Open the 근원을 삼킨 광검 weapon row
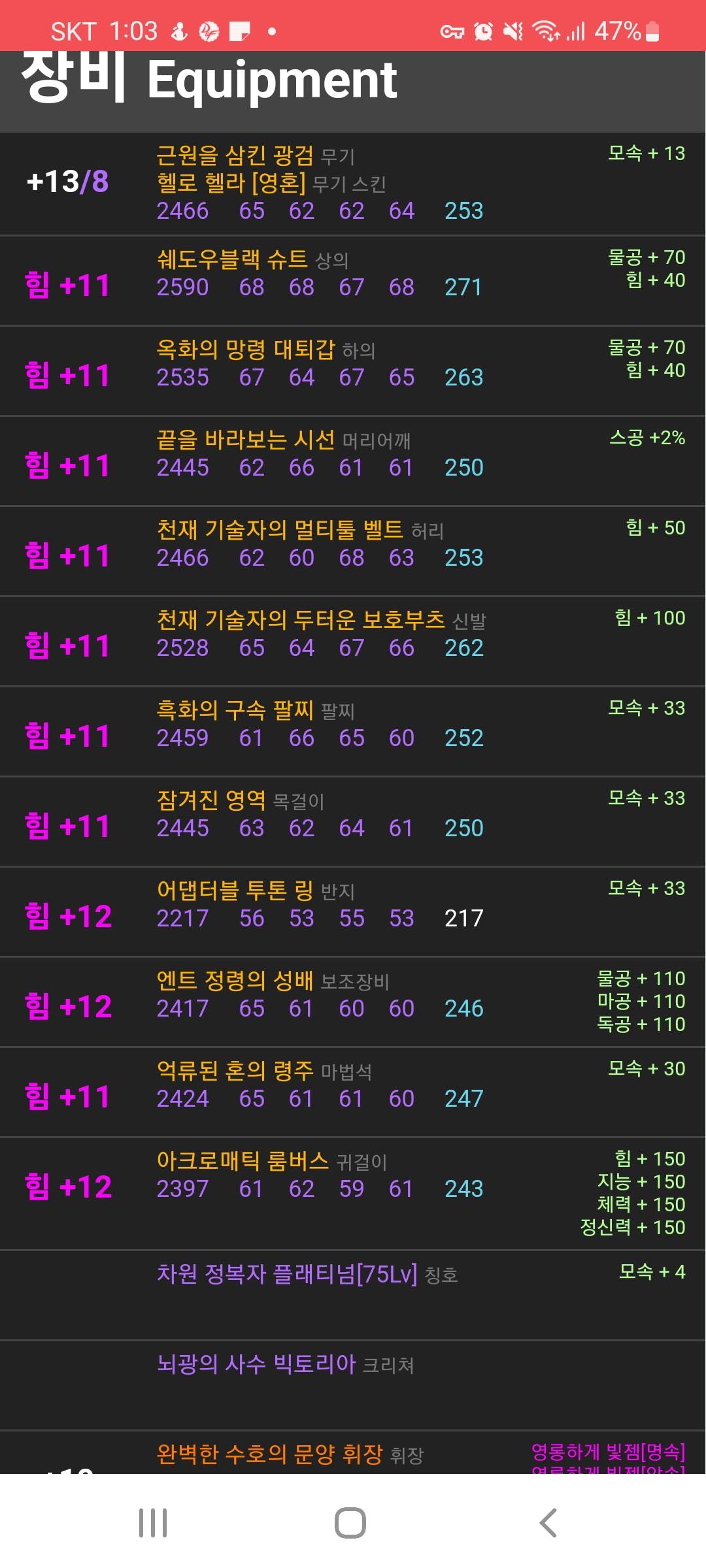Screen dimensions: 706x1568 point(353,184)
